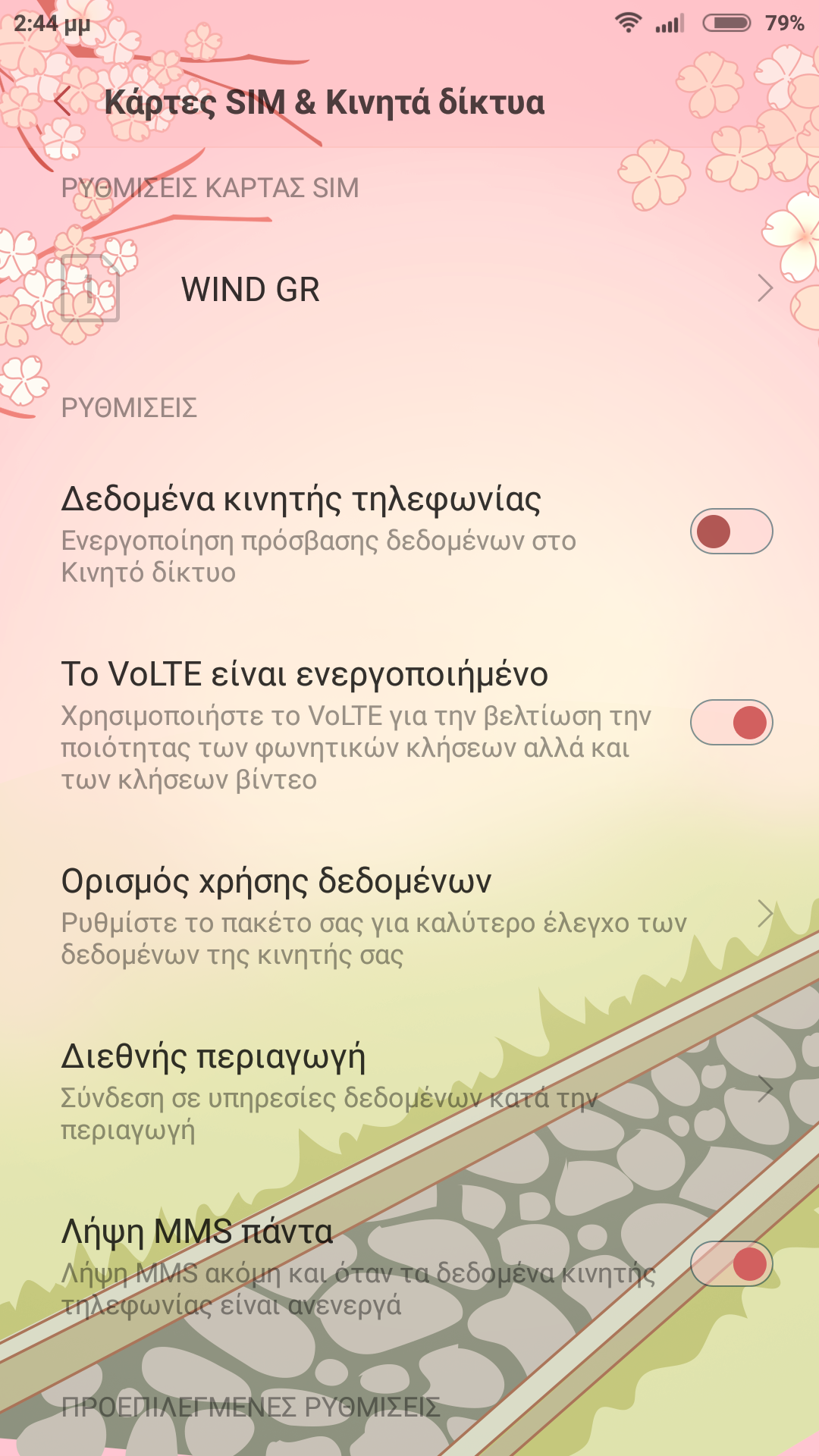
Task: Turn off Λήψη MMS πάντα
Action: pos(730,1264)
